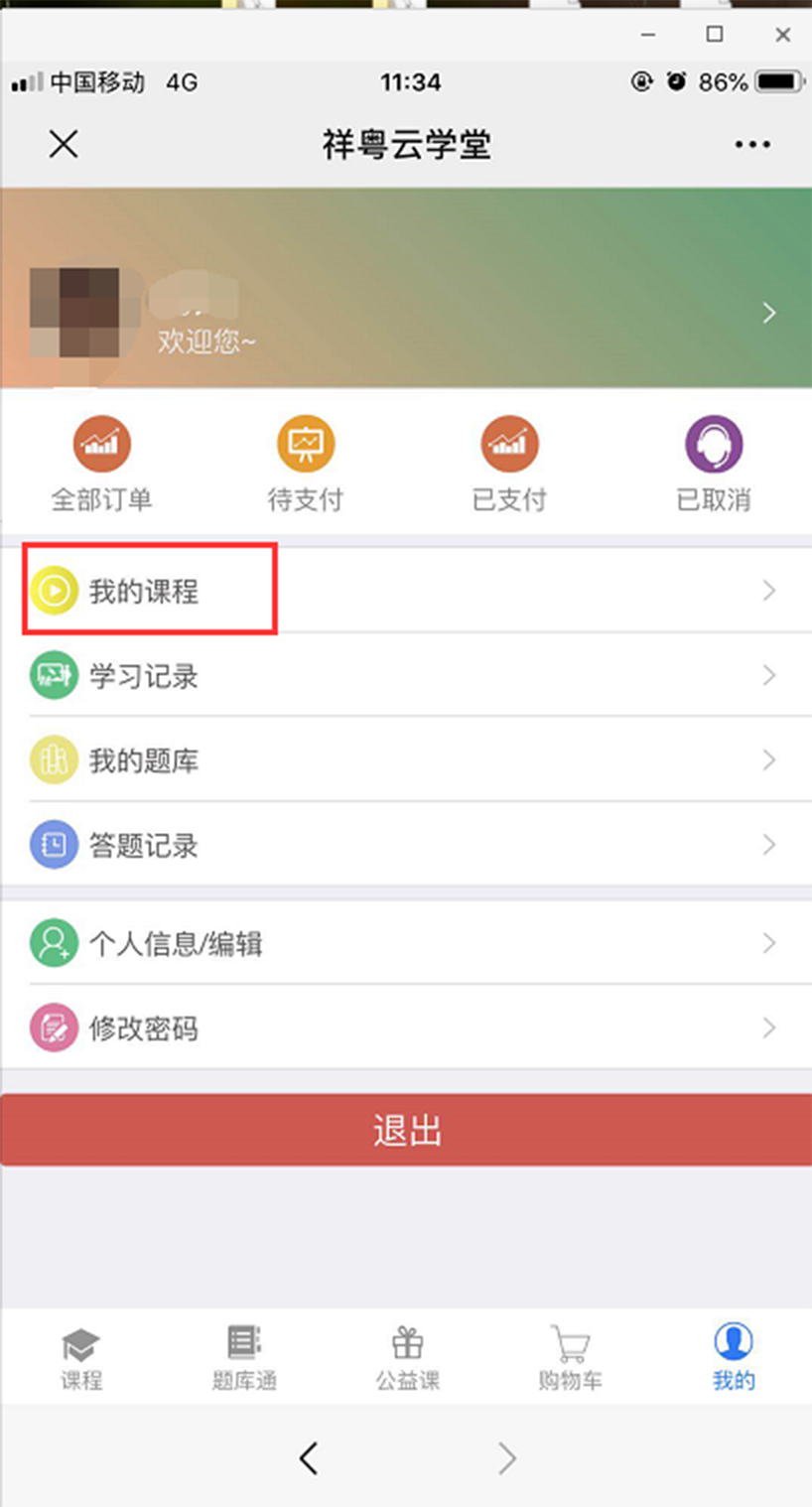812x1507 pixels.
Task: Open the profile header with chevron
Action: (x=768, y=314)
